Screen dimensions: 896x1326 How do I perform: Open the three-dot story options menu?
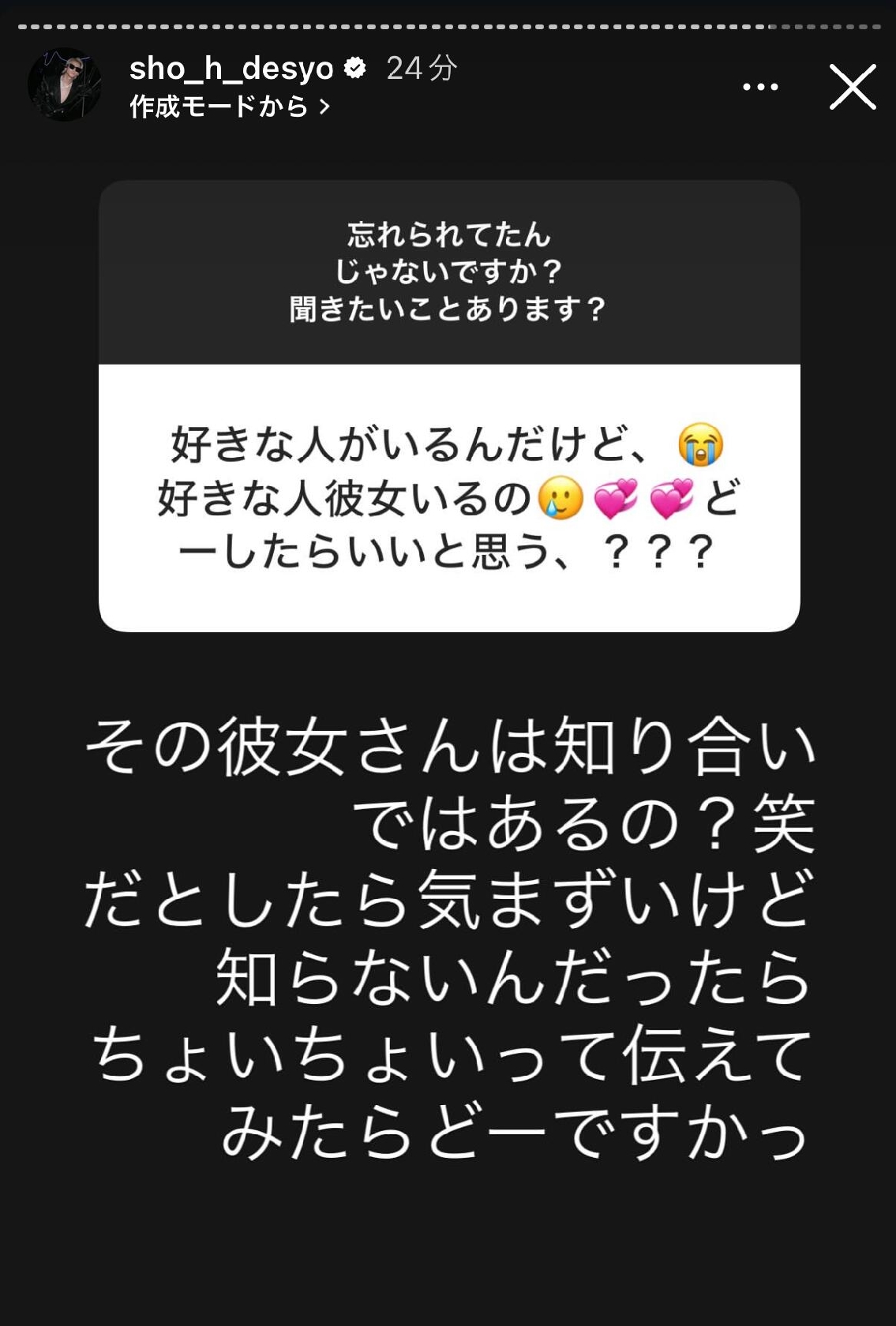760,87
